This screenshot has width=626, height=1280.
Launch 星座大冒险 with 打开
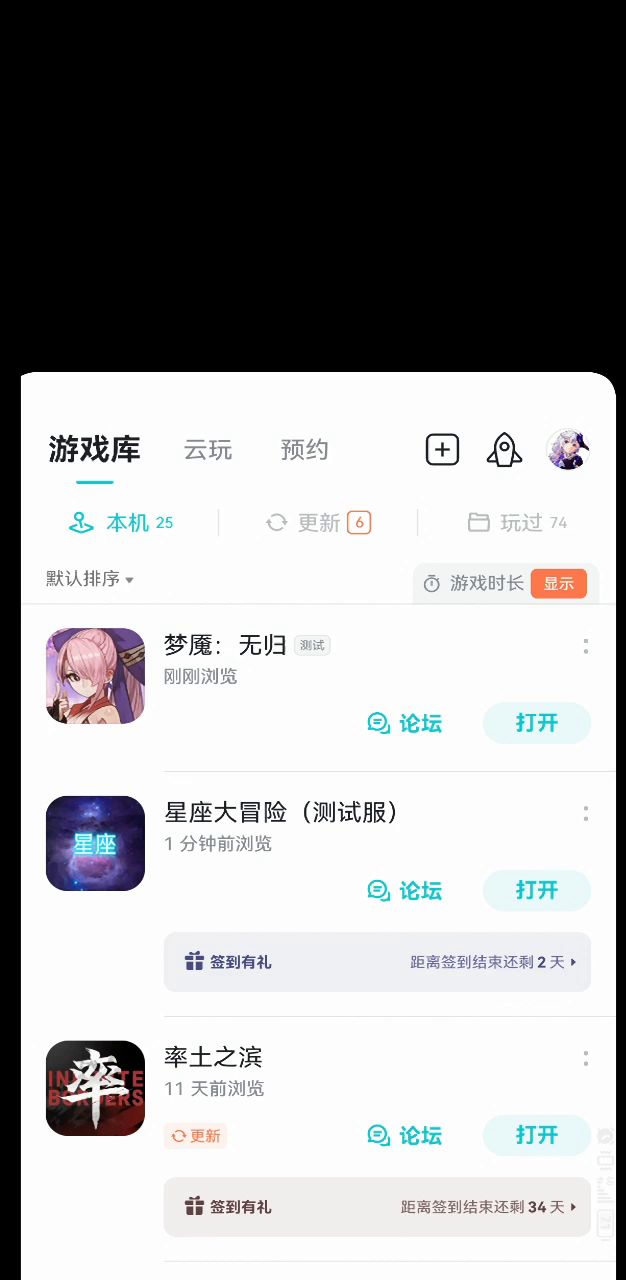point(536,890)
